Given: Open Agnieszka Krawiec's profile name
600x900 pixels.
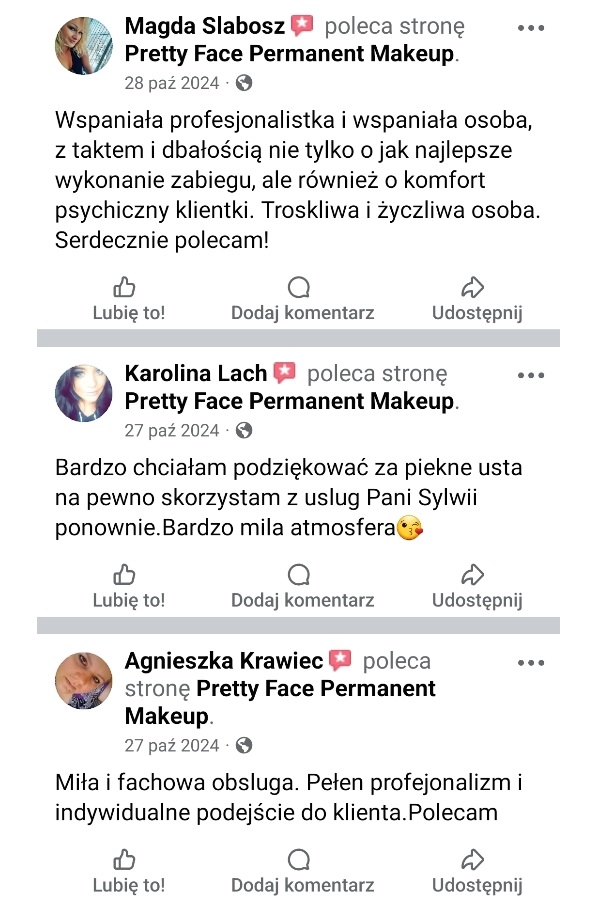Looking at the screenshot, I should 225,661.
